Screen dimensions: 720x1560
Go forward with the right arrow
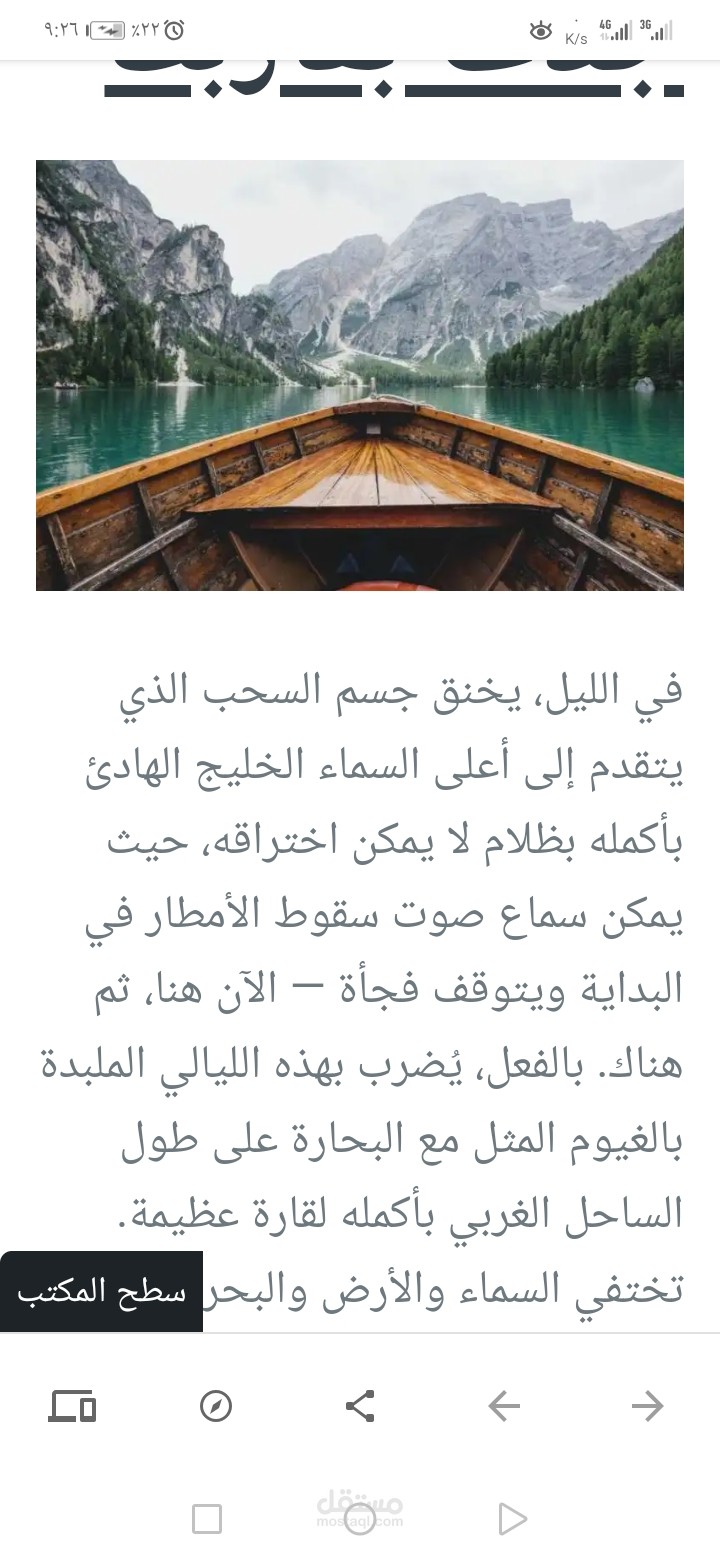(647, 1406)
